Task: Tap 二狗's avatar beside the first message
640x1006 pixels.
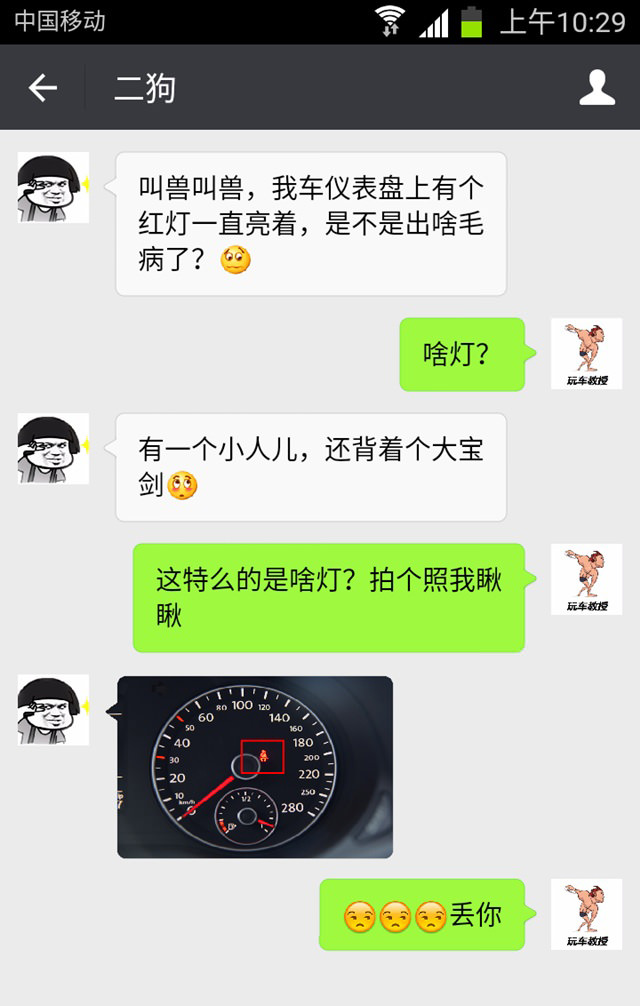Action: pyautogui.click(x=53, y=187)
